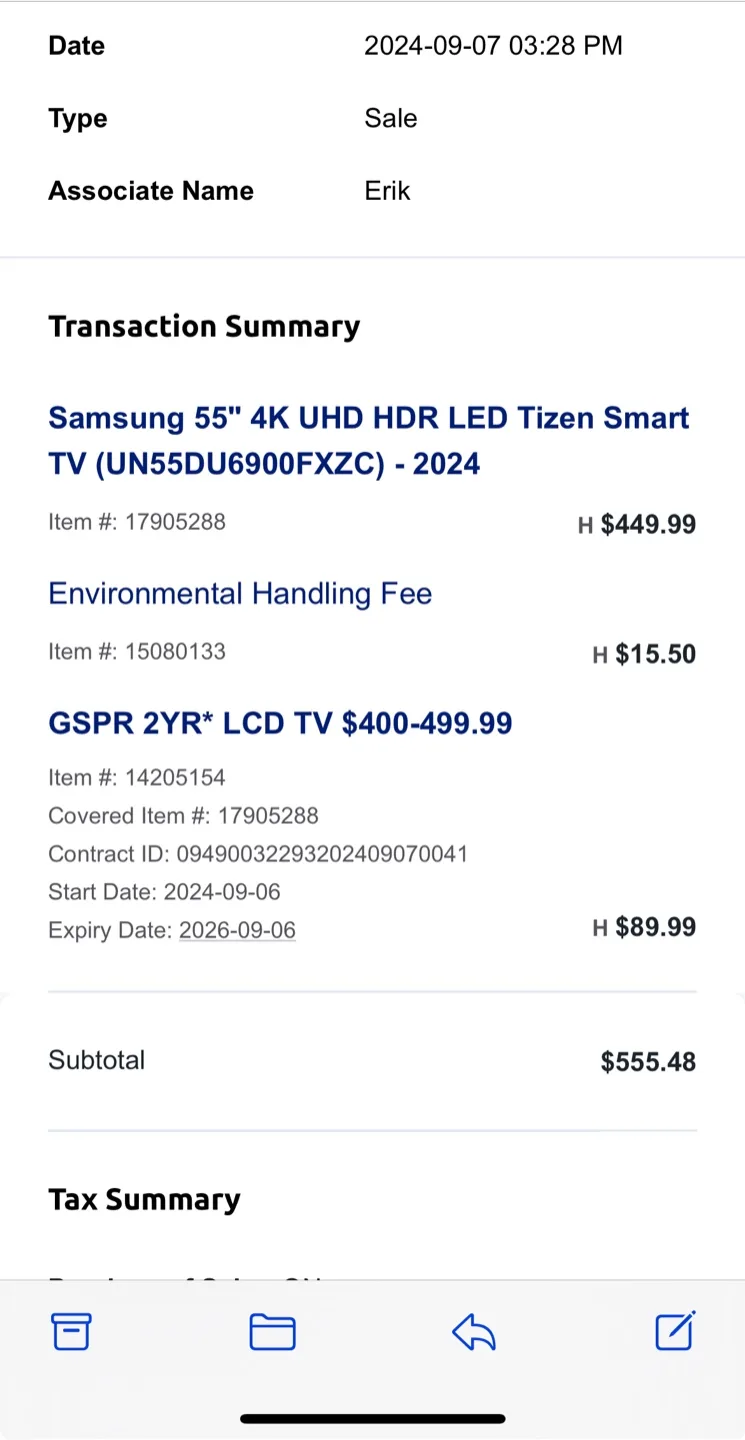Tap the date 2024-09-07 03:28 PM

[x=494, y=45]
